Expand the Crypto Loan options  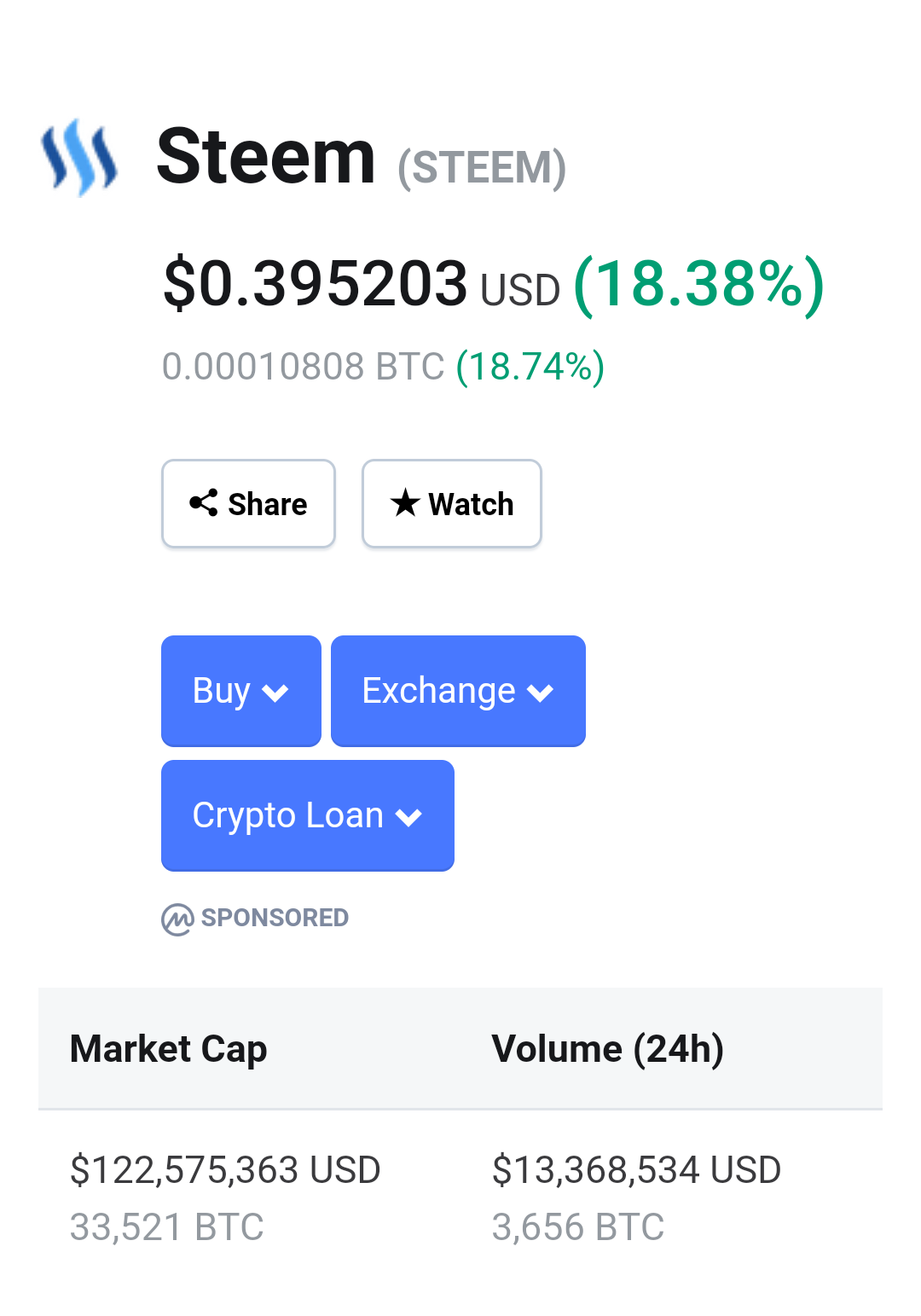pyautogui.click(x=307, y=815)
